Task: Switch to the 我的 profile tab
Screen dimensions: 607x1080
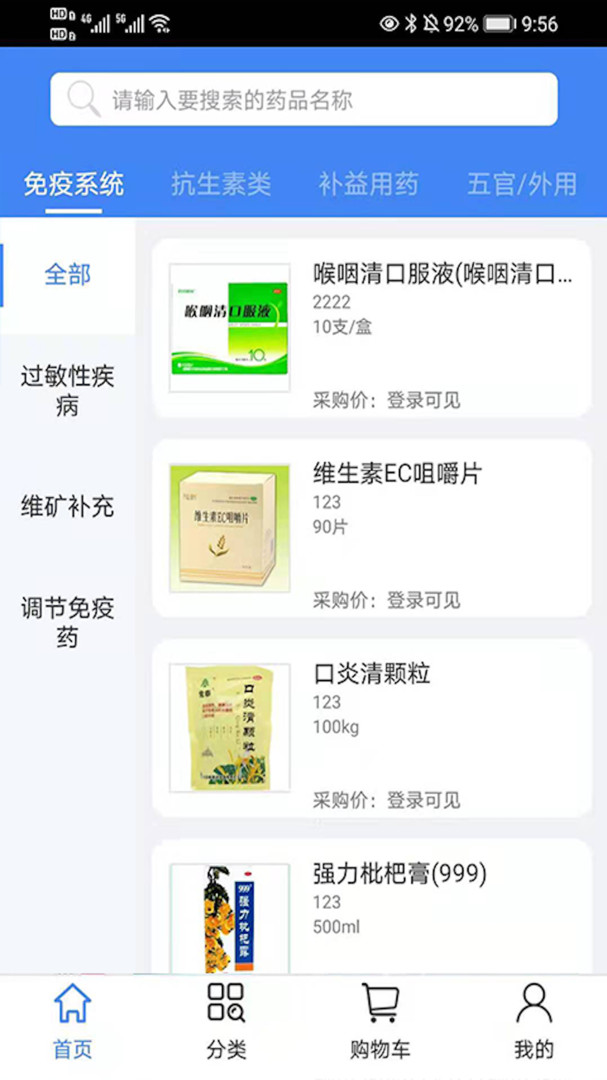Action: pyautogui.click(x=533, y=1022)
